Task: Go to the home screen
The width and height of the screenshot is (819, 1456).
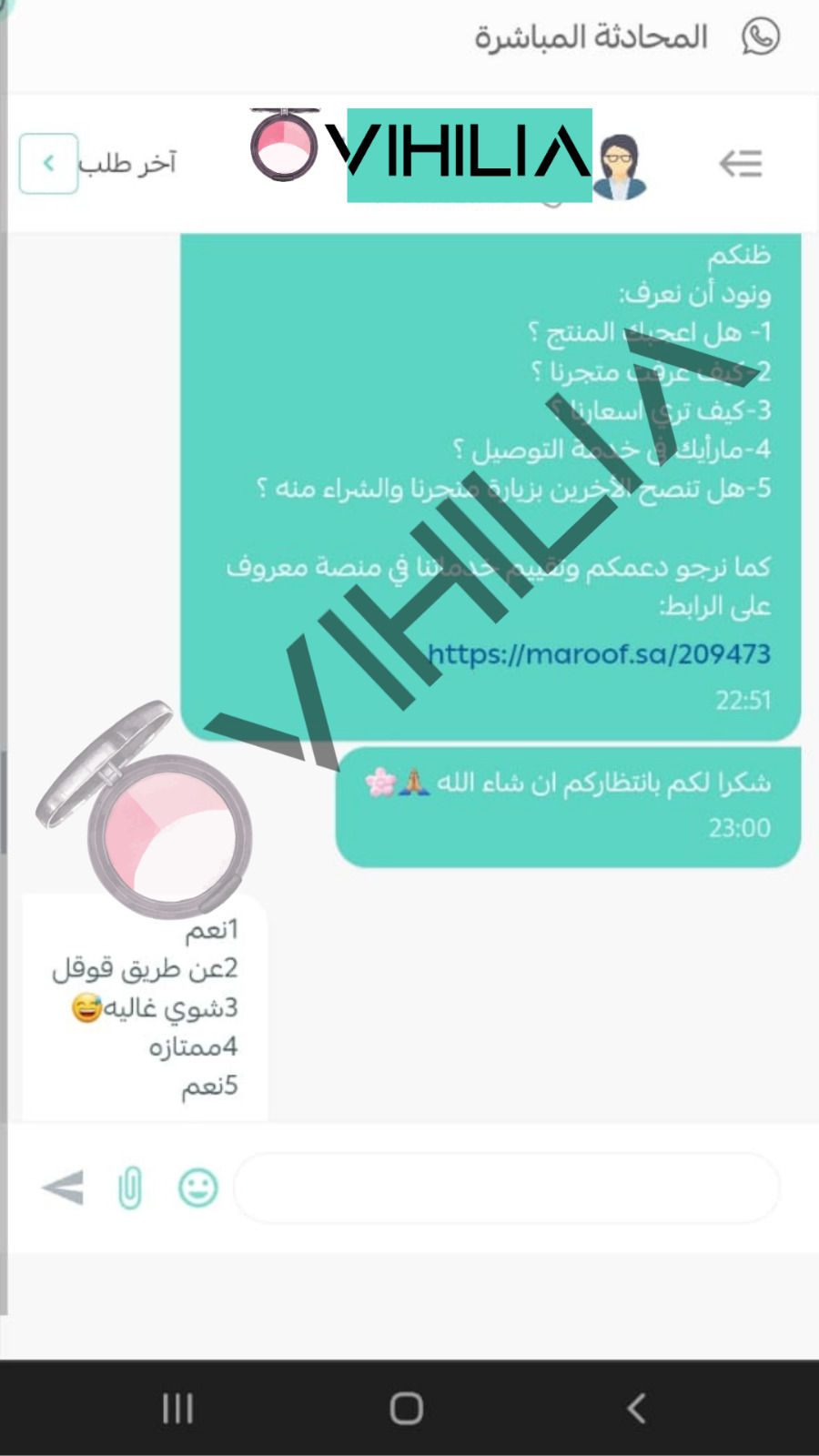Action: coord(407,1408)
